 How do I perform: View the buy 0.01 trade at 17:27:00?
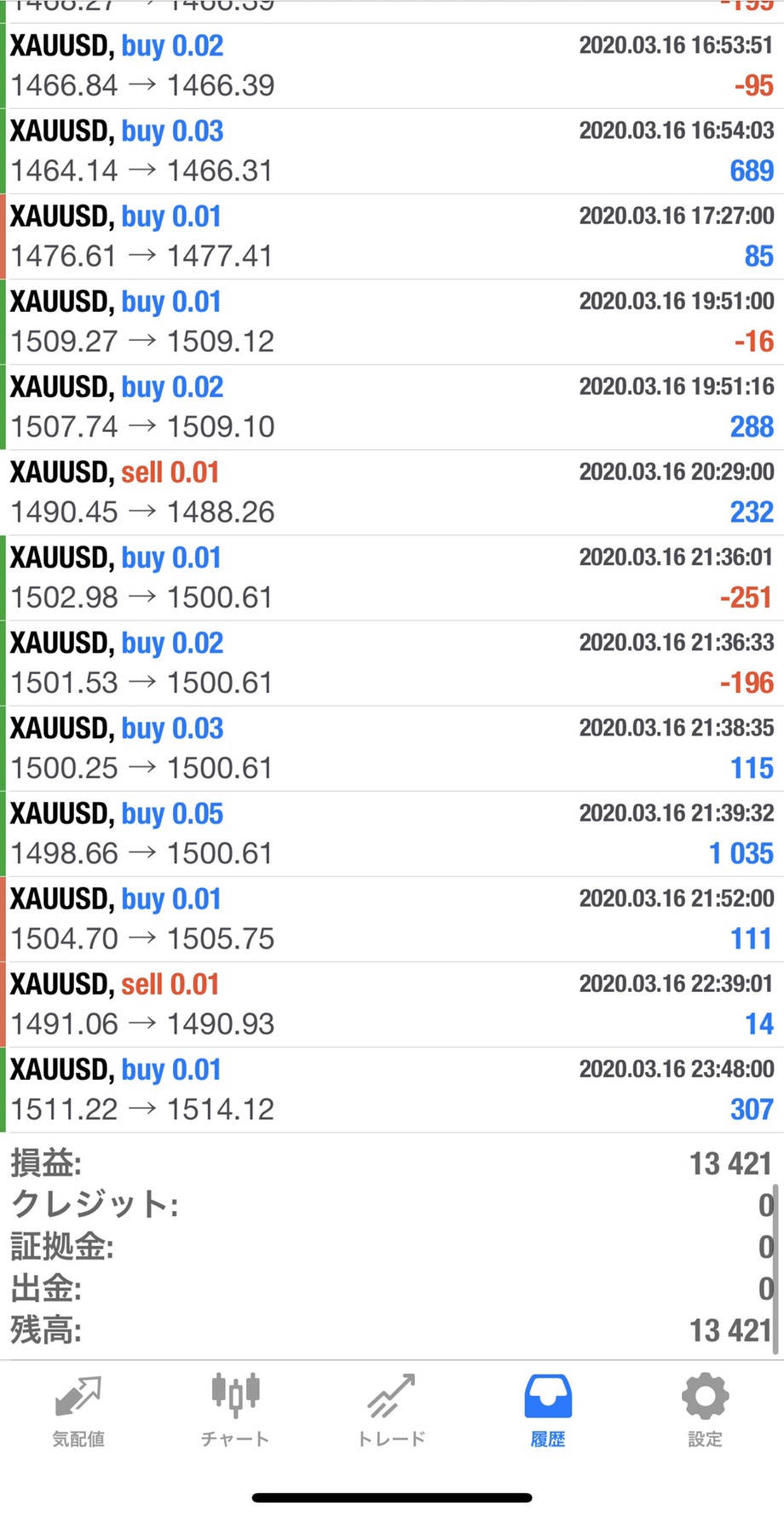pos(392,237)
